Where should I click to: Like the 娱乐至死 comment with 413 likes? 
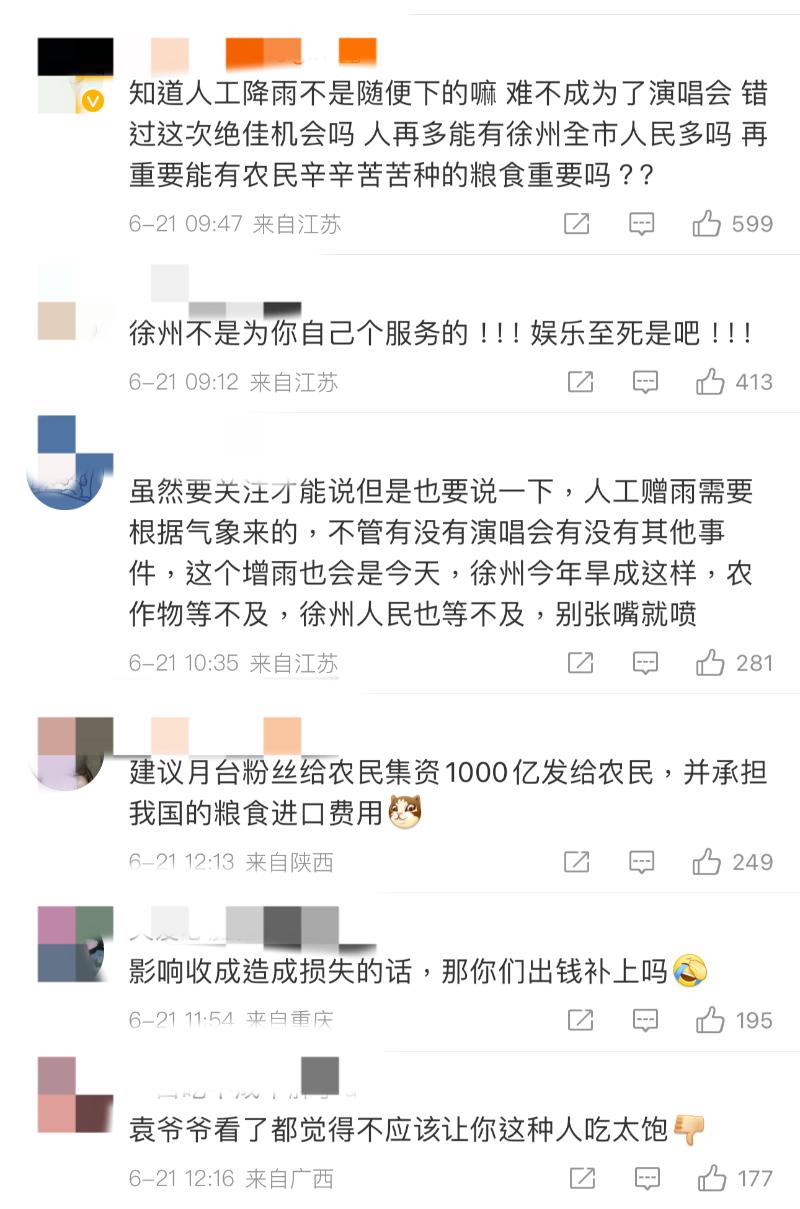pos(710,382)
